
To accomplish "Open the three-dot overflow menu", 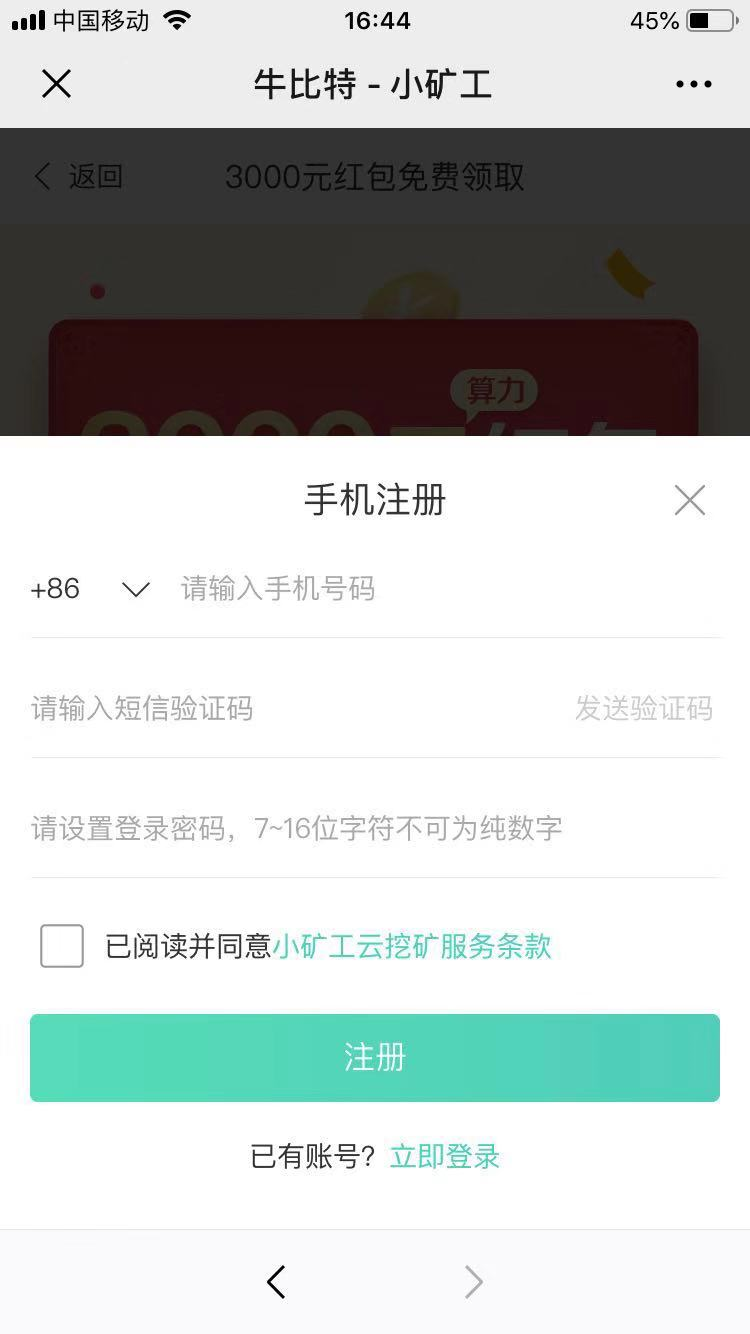I will click(x=693, y=84).
